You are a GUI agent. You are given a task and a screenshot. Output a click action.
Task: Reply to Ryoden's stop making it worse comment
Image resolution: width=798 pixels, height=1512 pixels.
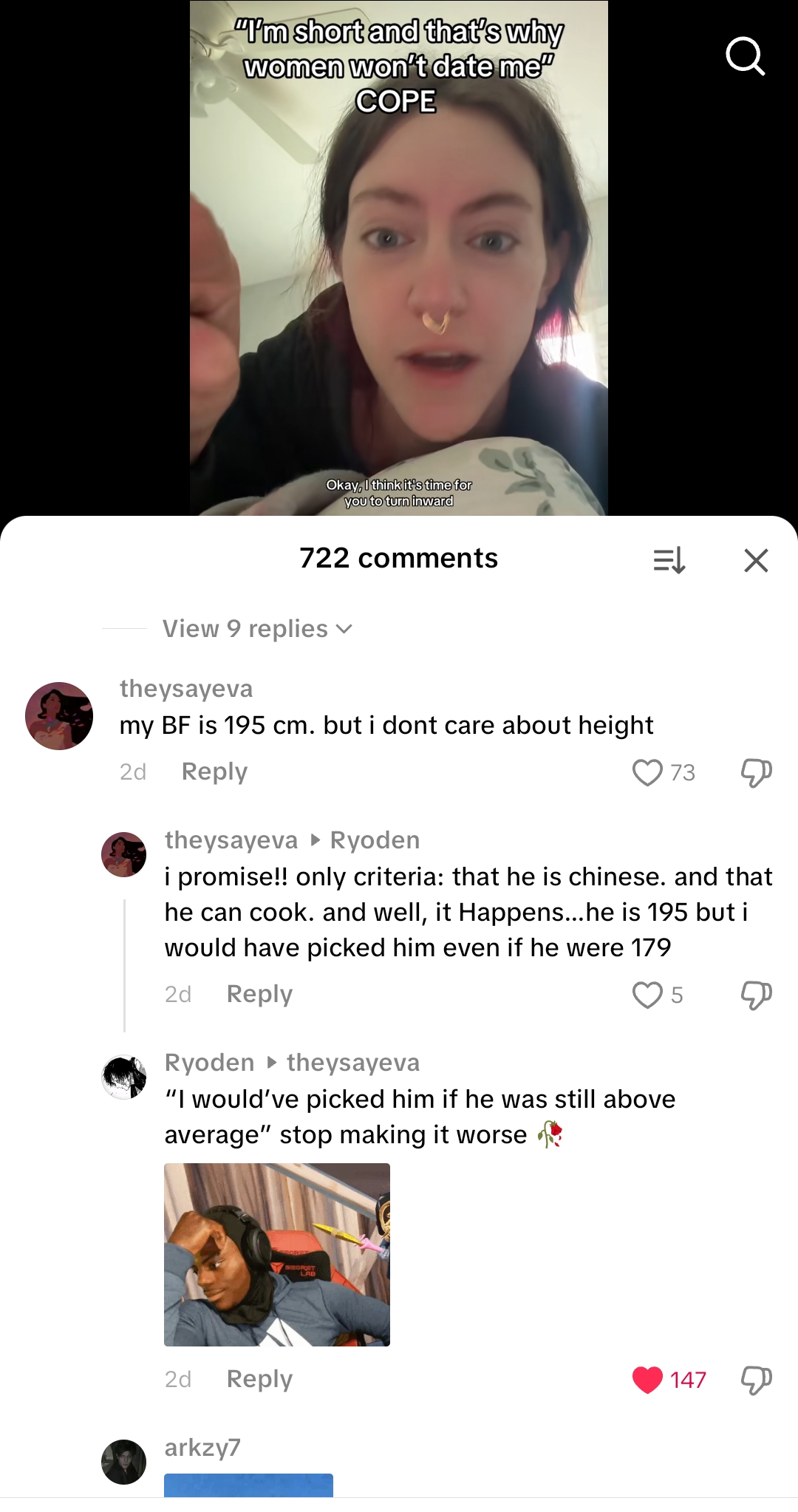(259, 1379)
